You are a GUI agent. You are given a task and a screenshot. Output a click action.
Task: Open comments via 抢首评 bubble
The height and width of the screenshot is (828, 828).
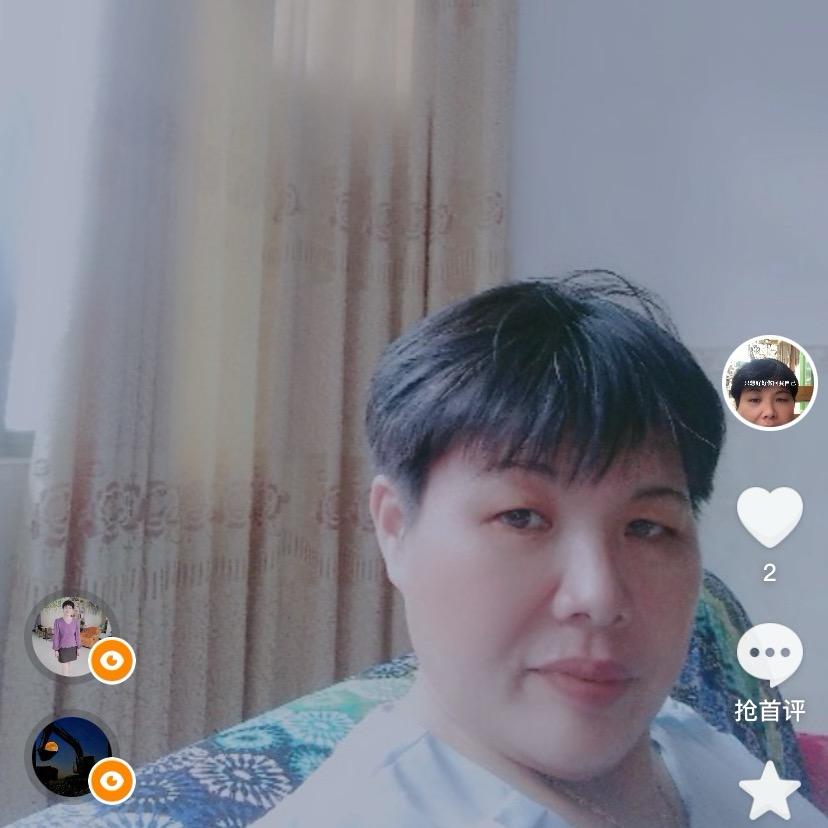click(x=769, y=655)
